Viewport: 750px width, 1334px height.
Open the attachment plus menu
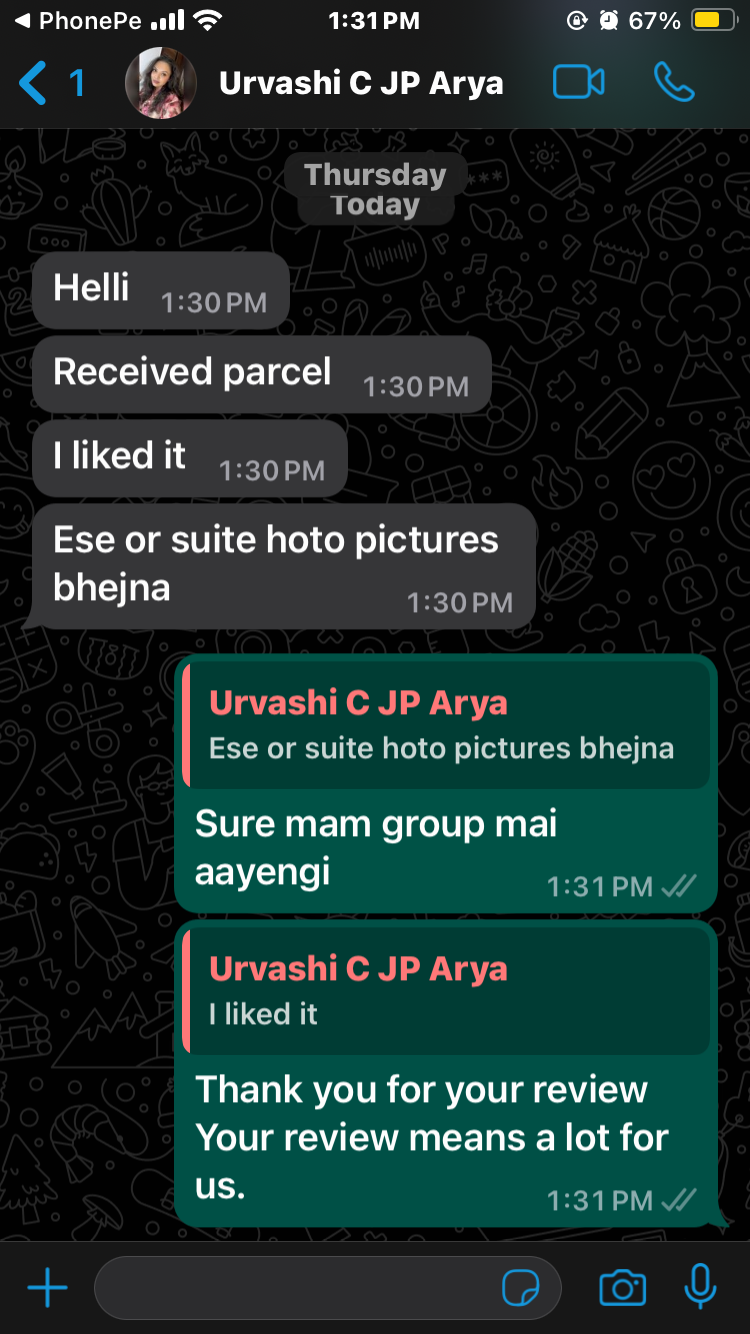[x=47, y=1289]
